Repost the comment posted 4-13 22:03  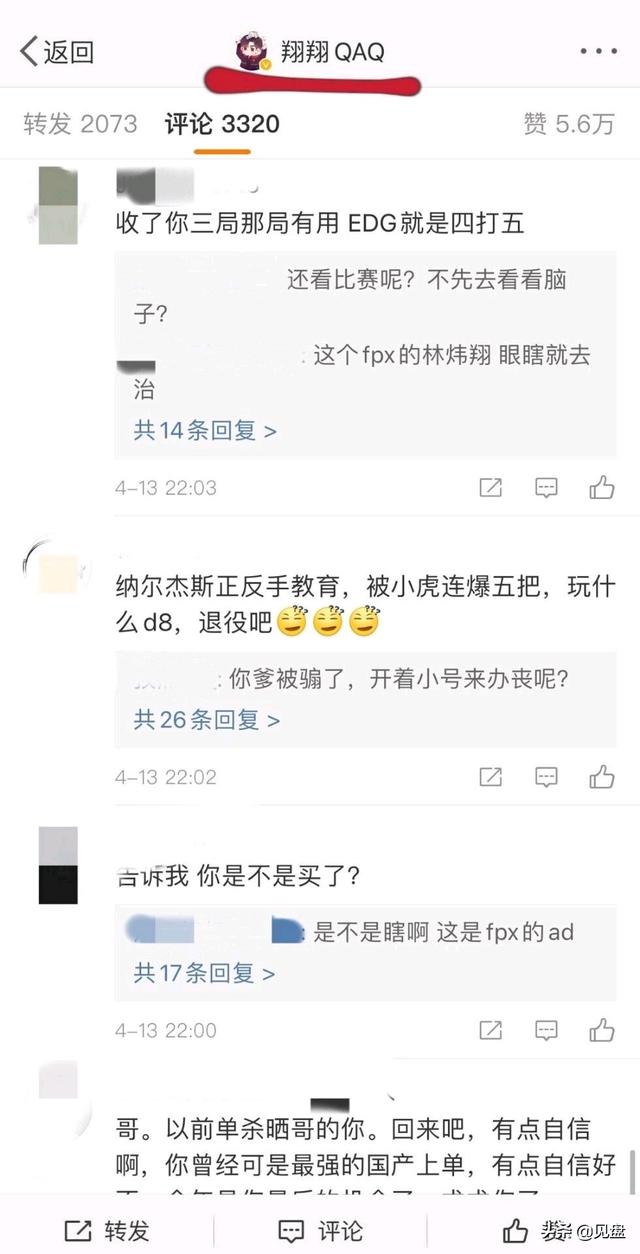[x=490, y=488]
